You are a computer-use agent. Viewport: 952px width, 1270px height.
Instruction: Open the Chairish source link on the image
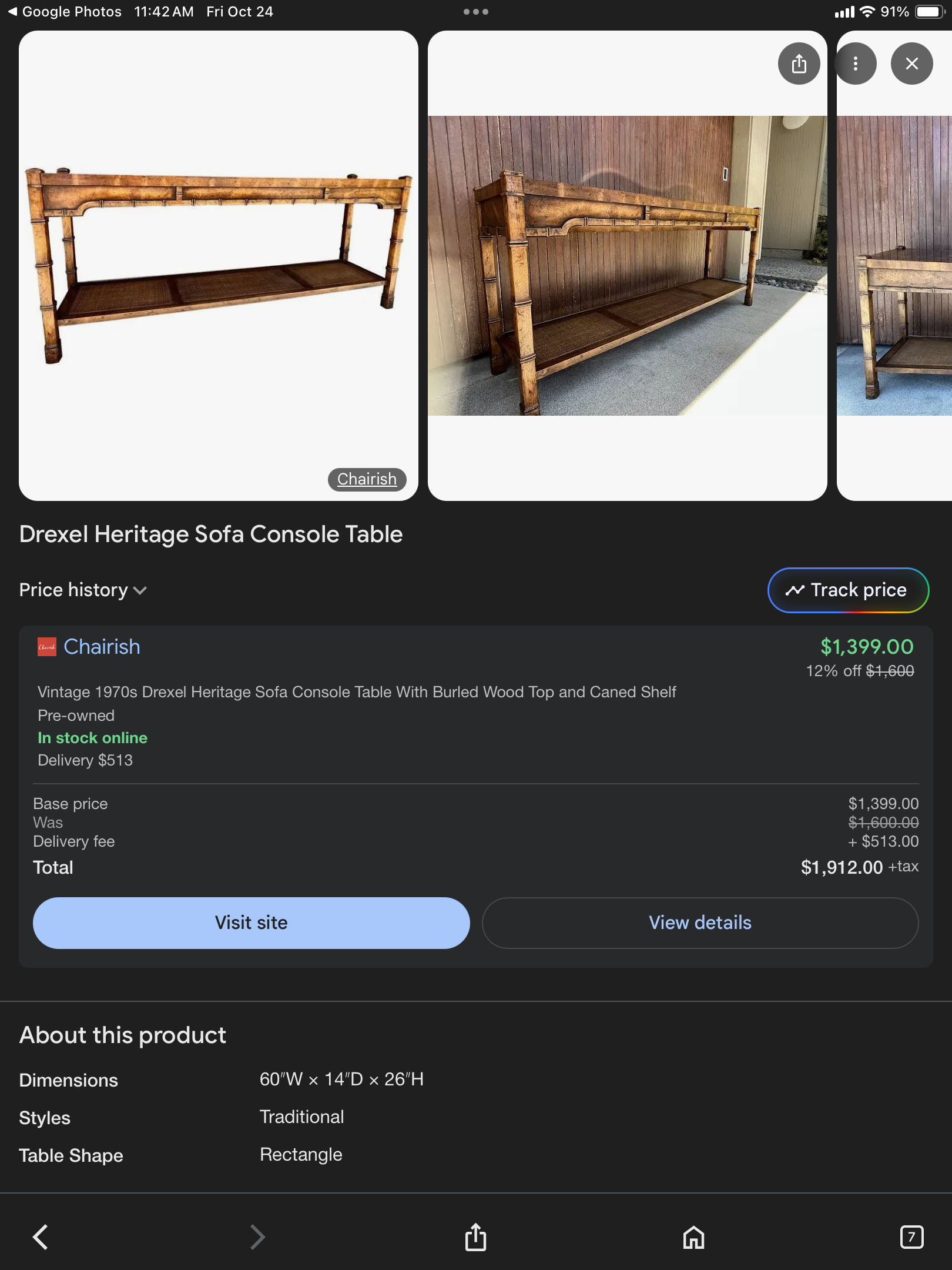(x=367, y=479)
